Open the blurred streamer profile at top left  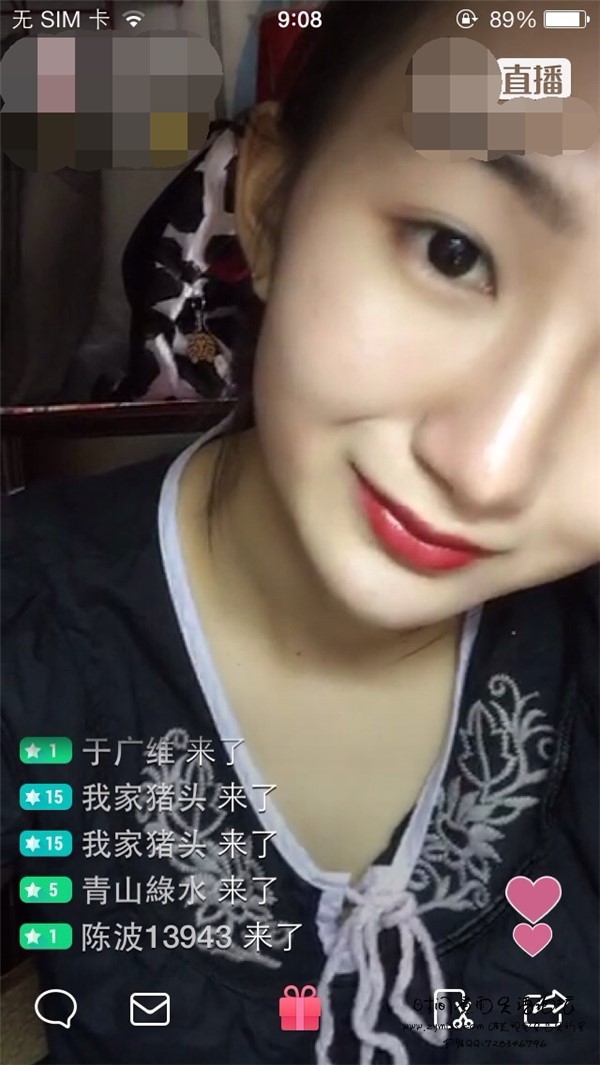[110, 95]
